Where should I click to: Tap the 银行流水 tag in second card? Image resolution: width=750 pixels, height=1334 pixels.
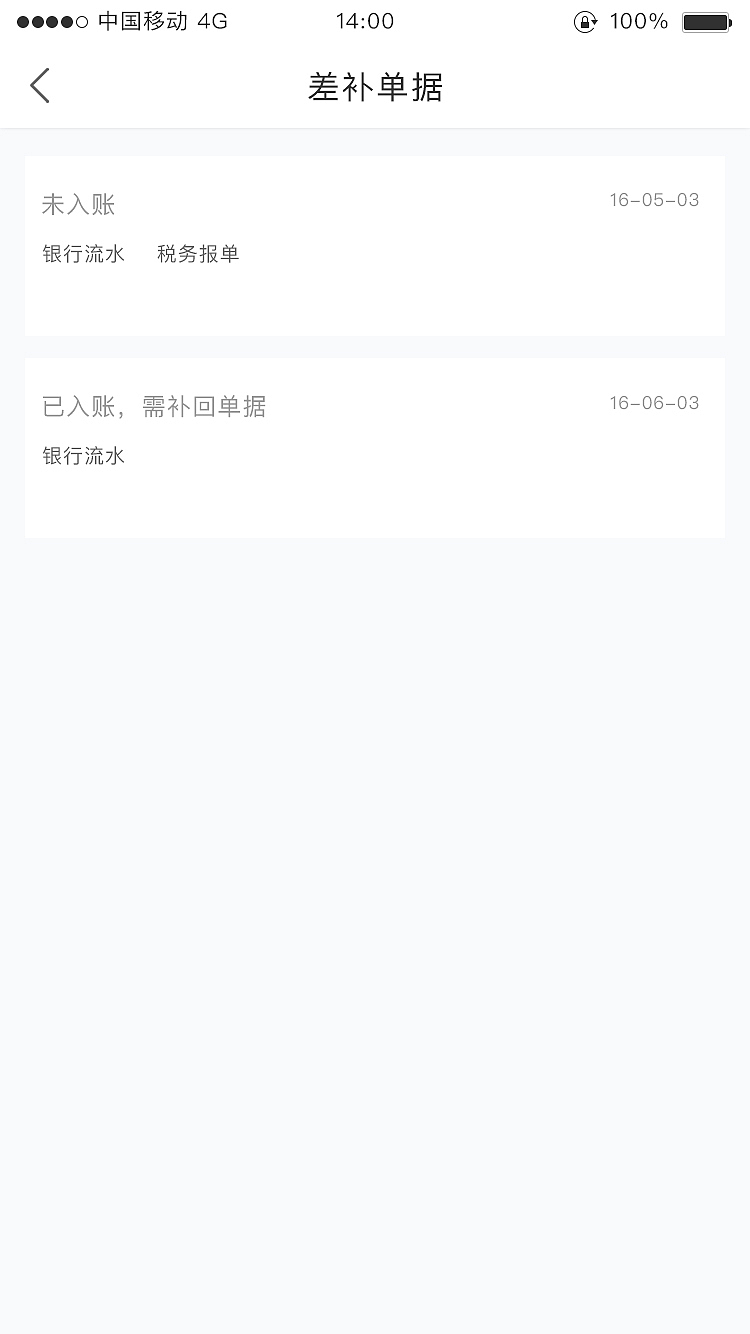[83, 456]
